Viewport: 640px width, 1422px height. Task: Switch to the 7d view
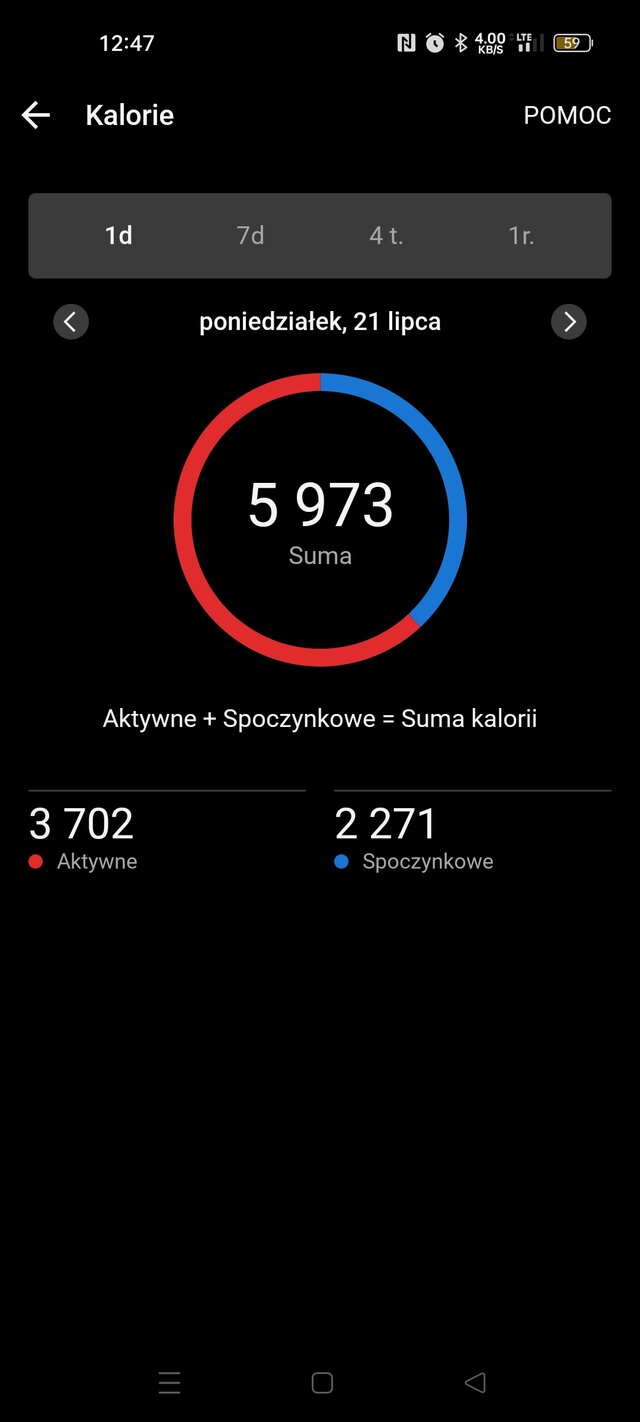click(250, 236)
